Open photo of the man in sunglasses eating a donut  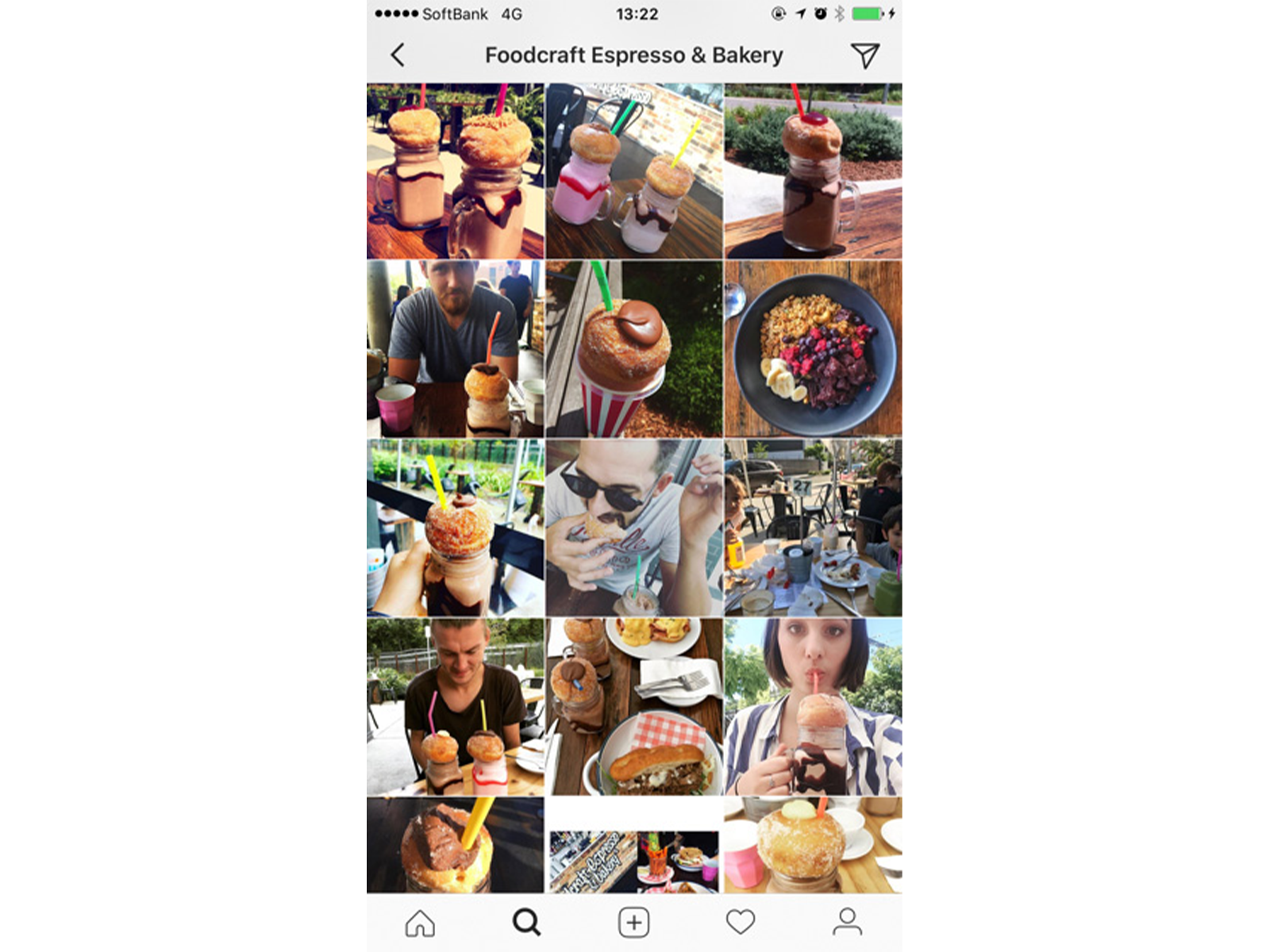(x=633, y=528)
